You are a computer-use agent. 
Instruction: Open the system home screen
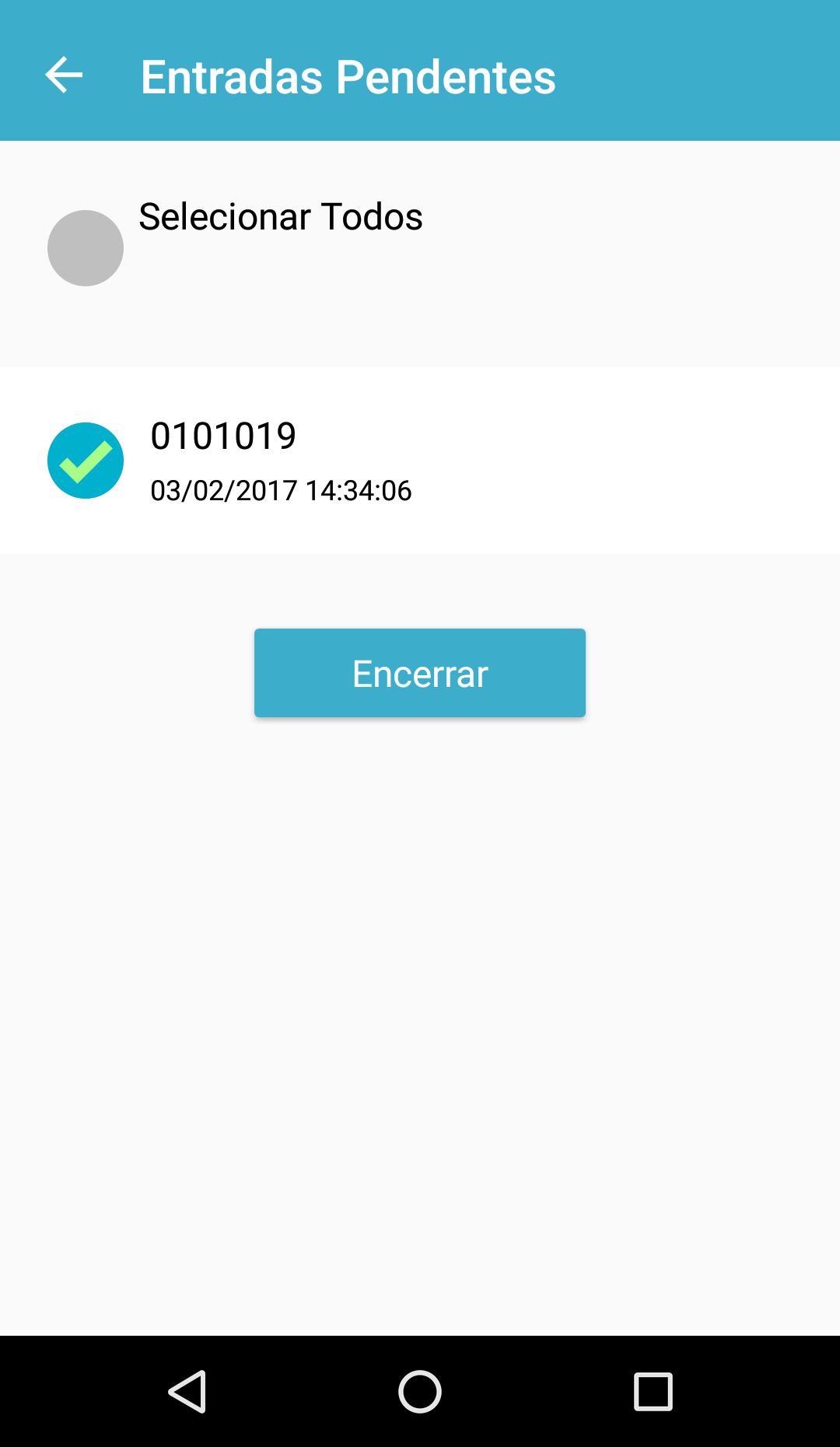coord(420,1391)
